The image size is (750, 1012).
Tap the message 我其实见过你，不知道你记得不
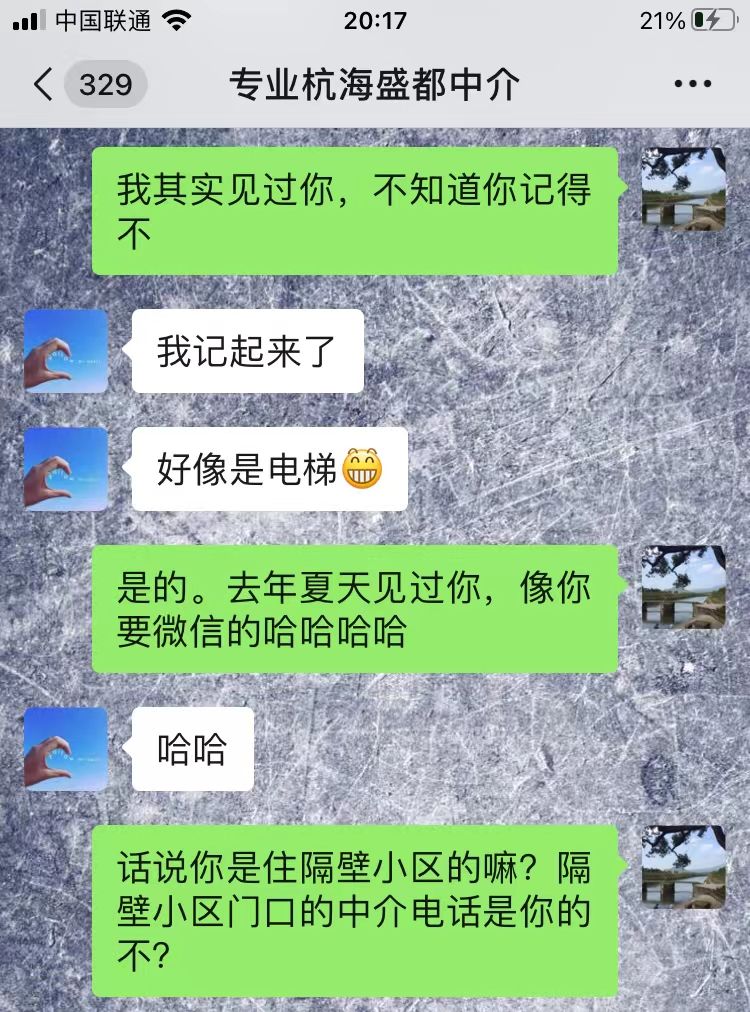[x=355, y=210]
